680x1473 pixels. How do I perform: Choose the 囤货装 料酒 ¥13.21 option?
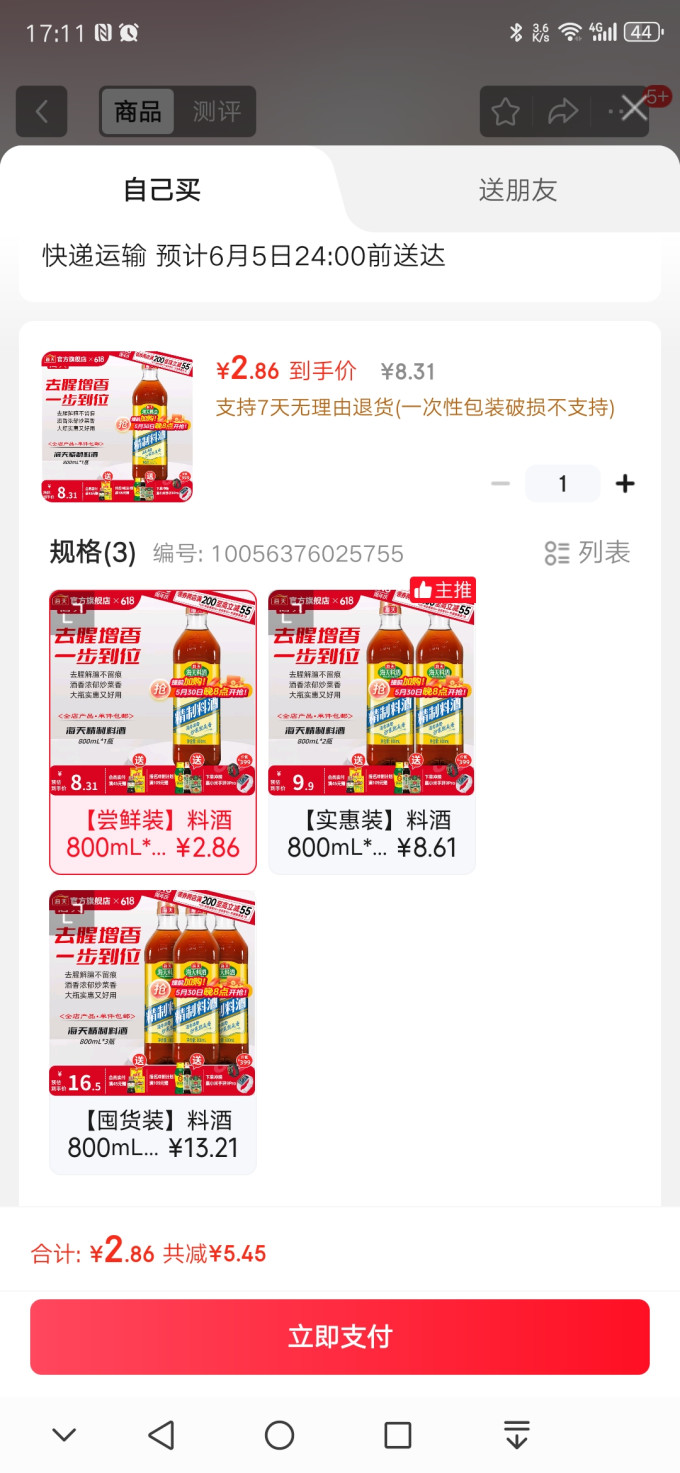tap(153, 1032)
